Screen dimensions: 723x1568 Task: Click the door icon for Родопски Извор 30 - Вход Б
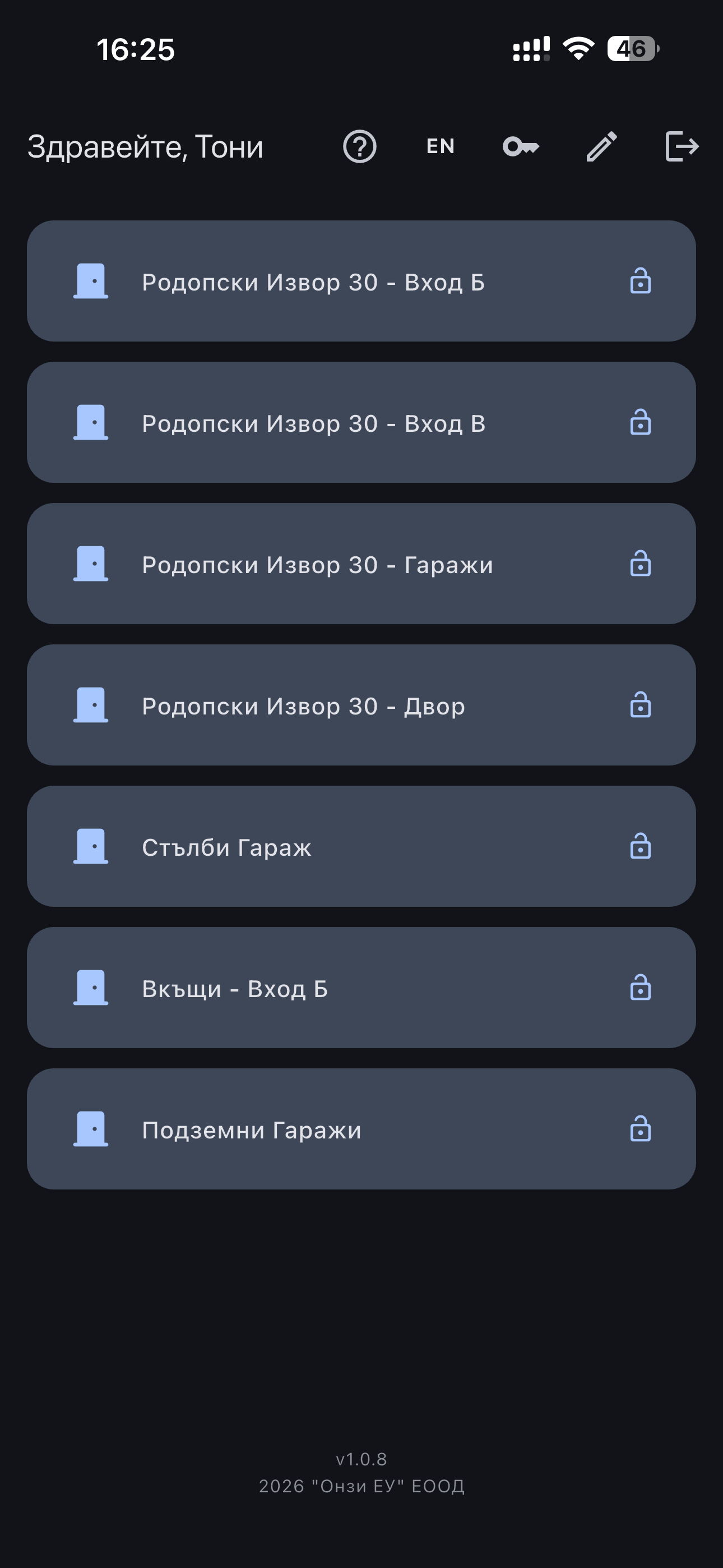tap(92, 281)
